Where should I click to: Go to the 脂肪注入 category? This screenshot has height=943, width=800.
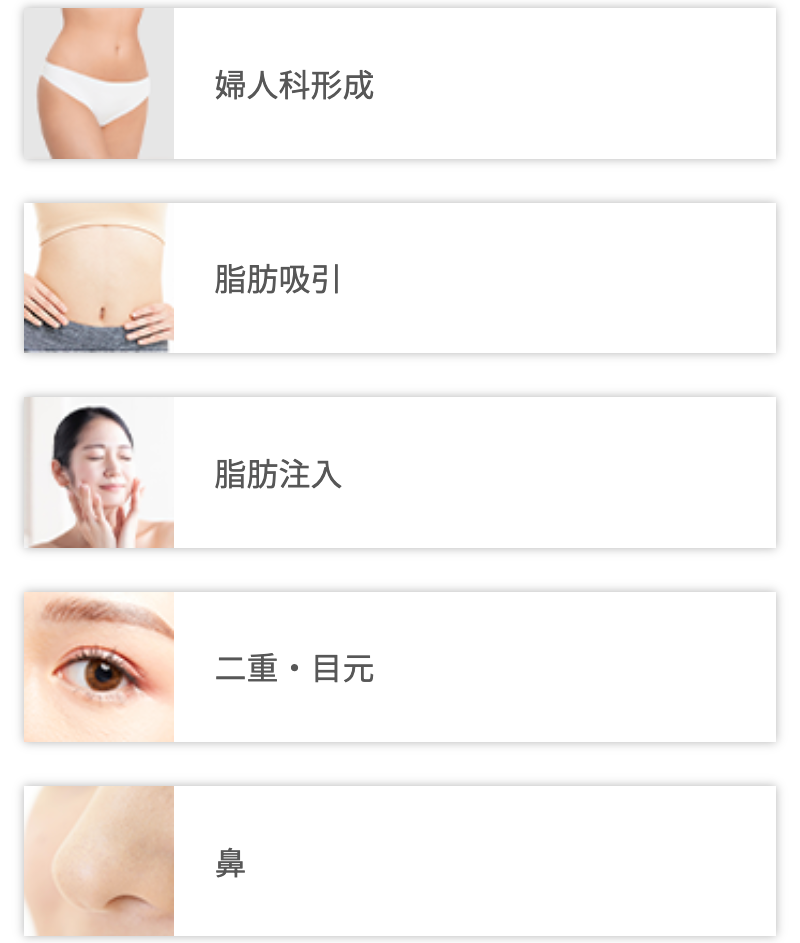coord(400,473)
